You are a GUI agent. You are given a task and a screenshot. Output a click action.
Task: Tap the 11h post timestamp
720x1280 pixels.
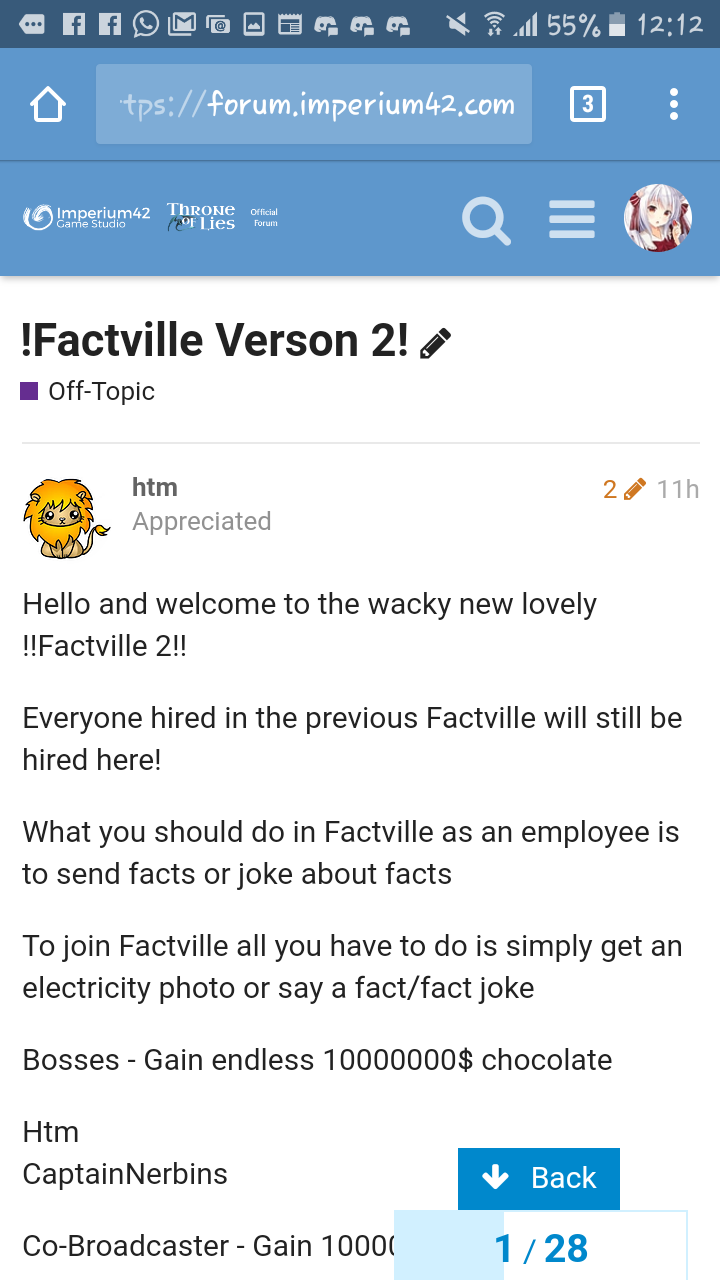pos(677,489)
